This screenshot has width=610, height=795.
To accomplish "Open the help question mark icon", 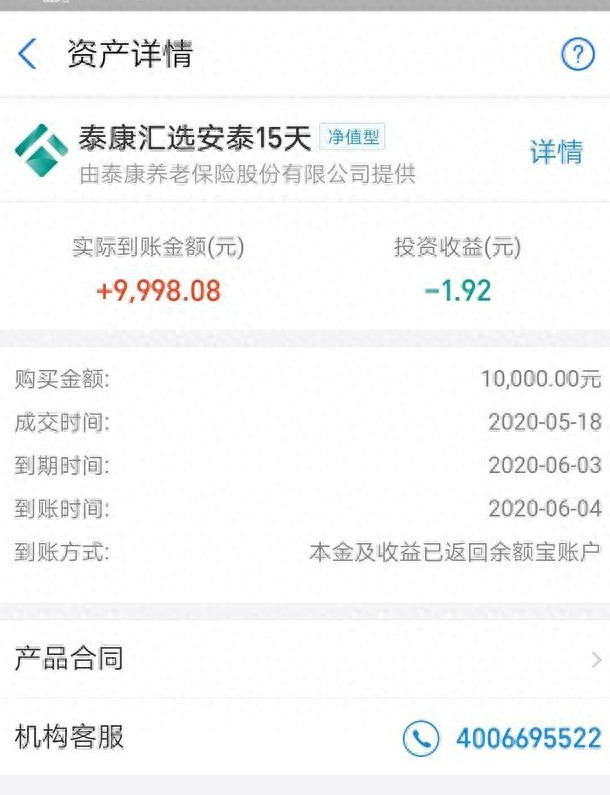I will [x=577, y=54].
